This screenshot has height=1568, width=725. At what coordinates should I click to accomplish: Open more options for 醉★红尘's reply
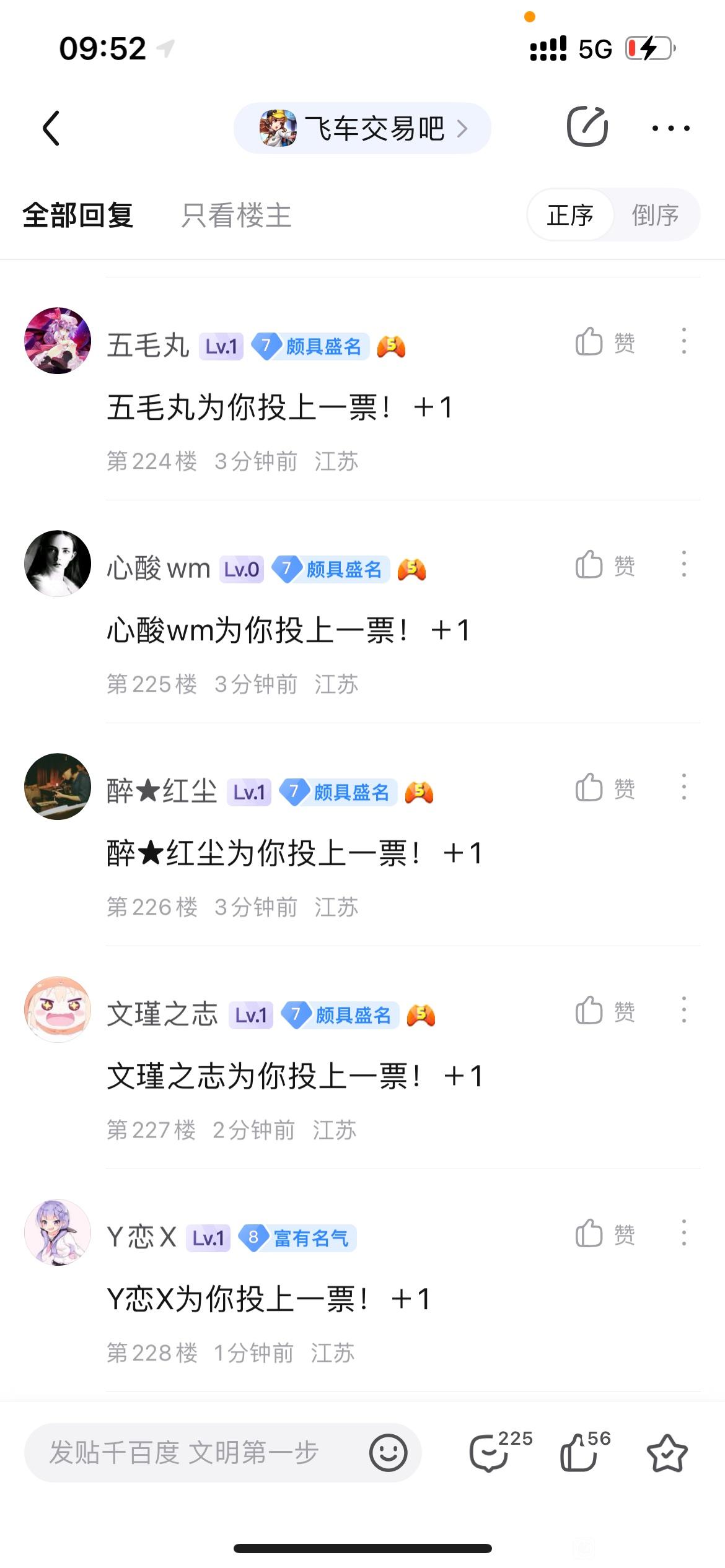(x=683, y=787)
